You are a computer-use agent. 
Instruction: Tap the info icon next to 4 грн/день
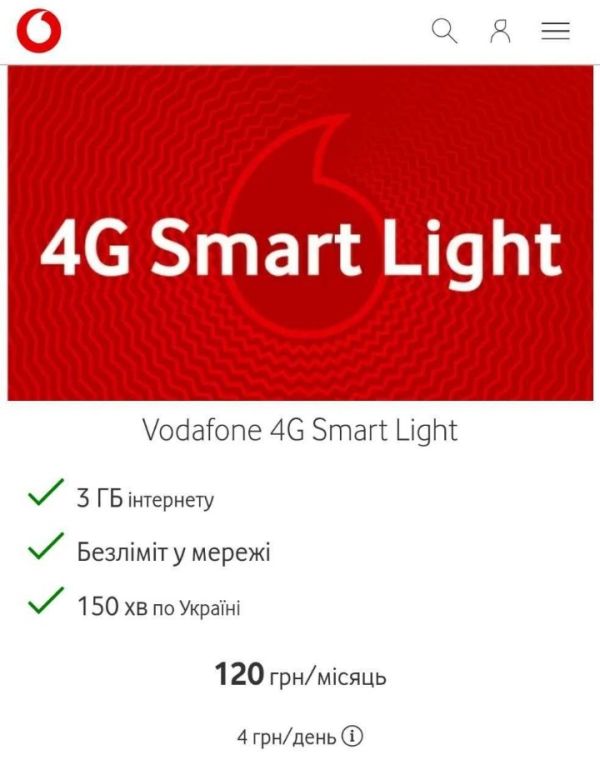pyautogui.click(x=351, y=737)
